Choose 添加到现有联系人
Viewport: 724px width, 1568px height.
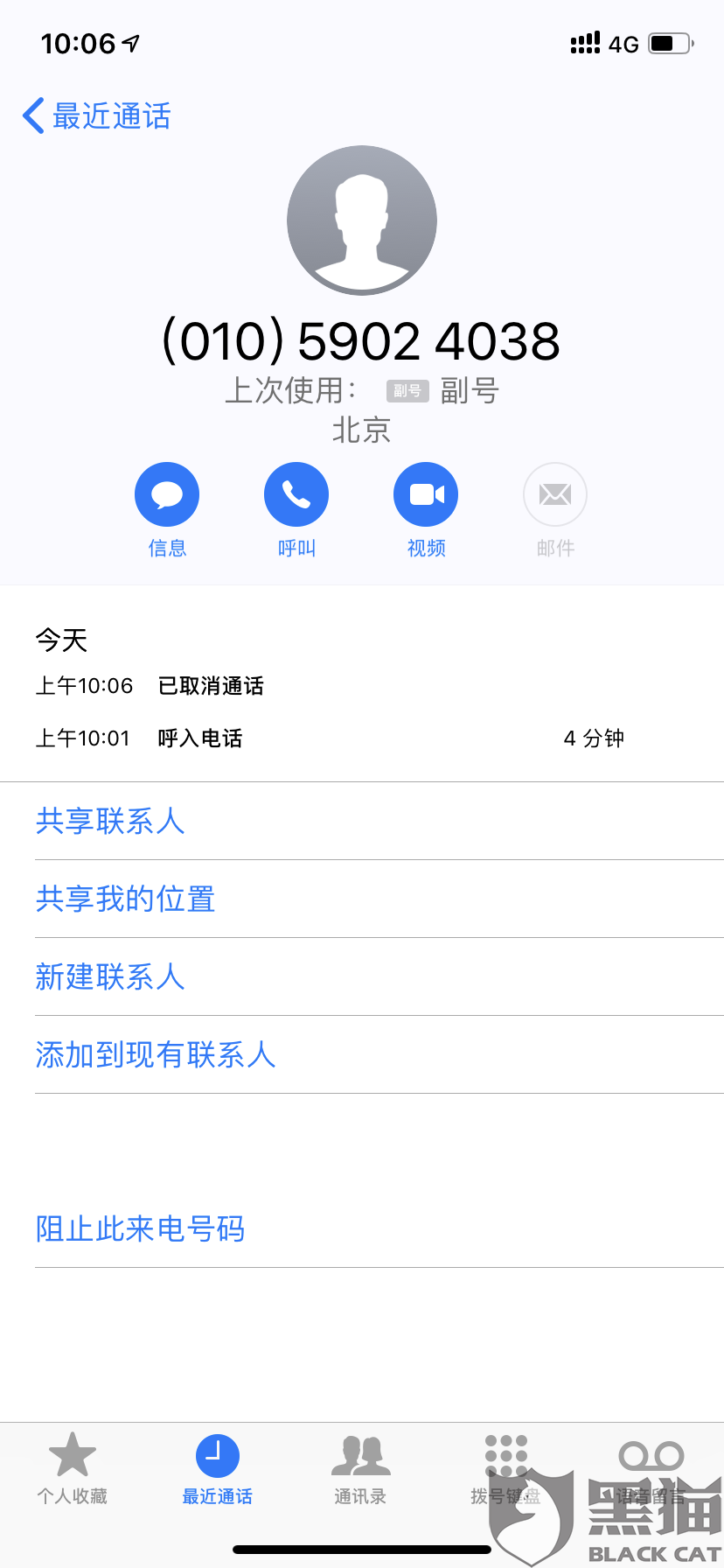pos(156,1054)
